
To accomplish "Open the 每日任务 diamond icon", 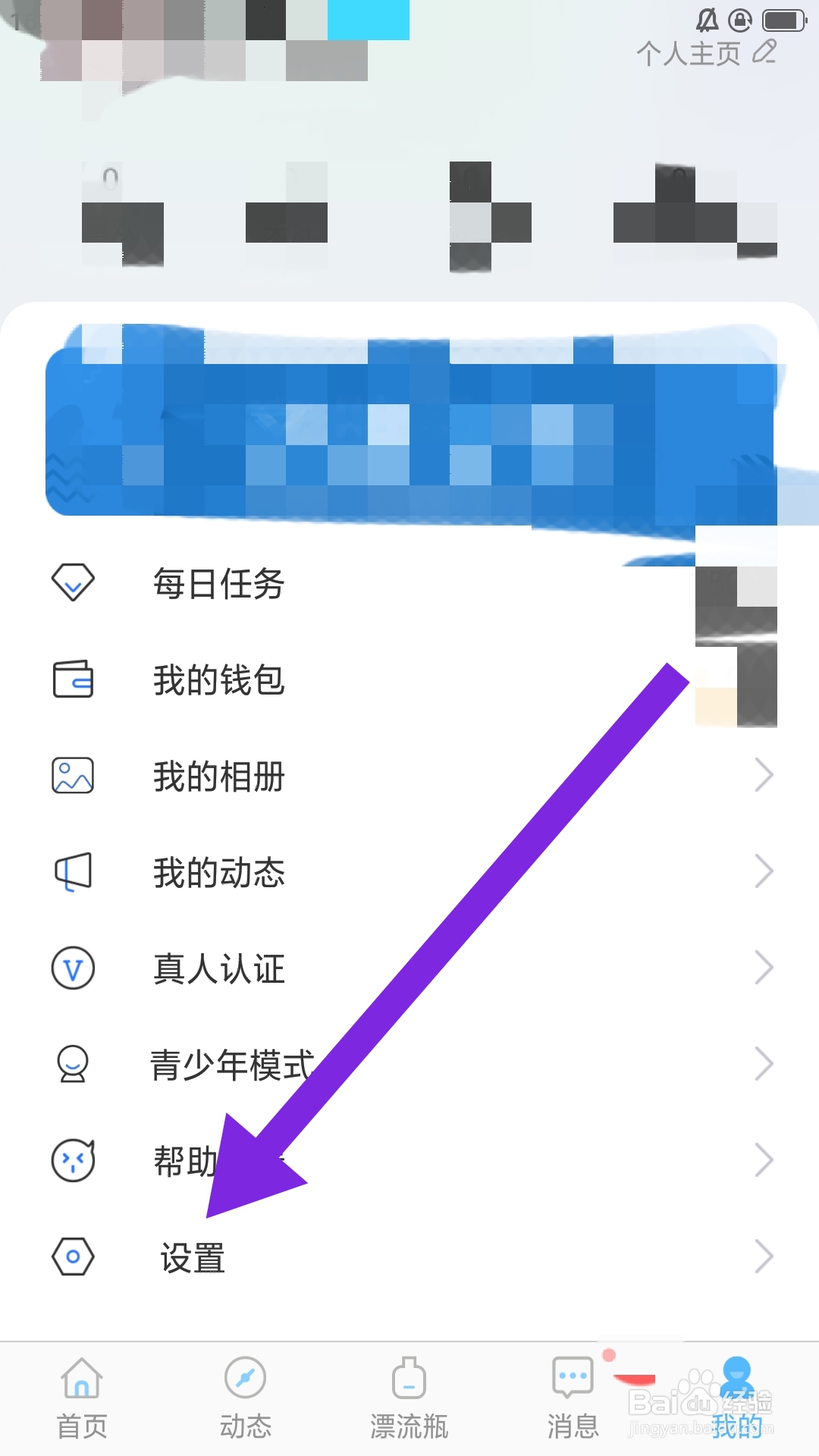I will click(x=72, y=582).
